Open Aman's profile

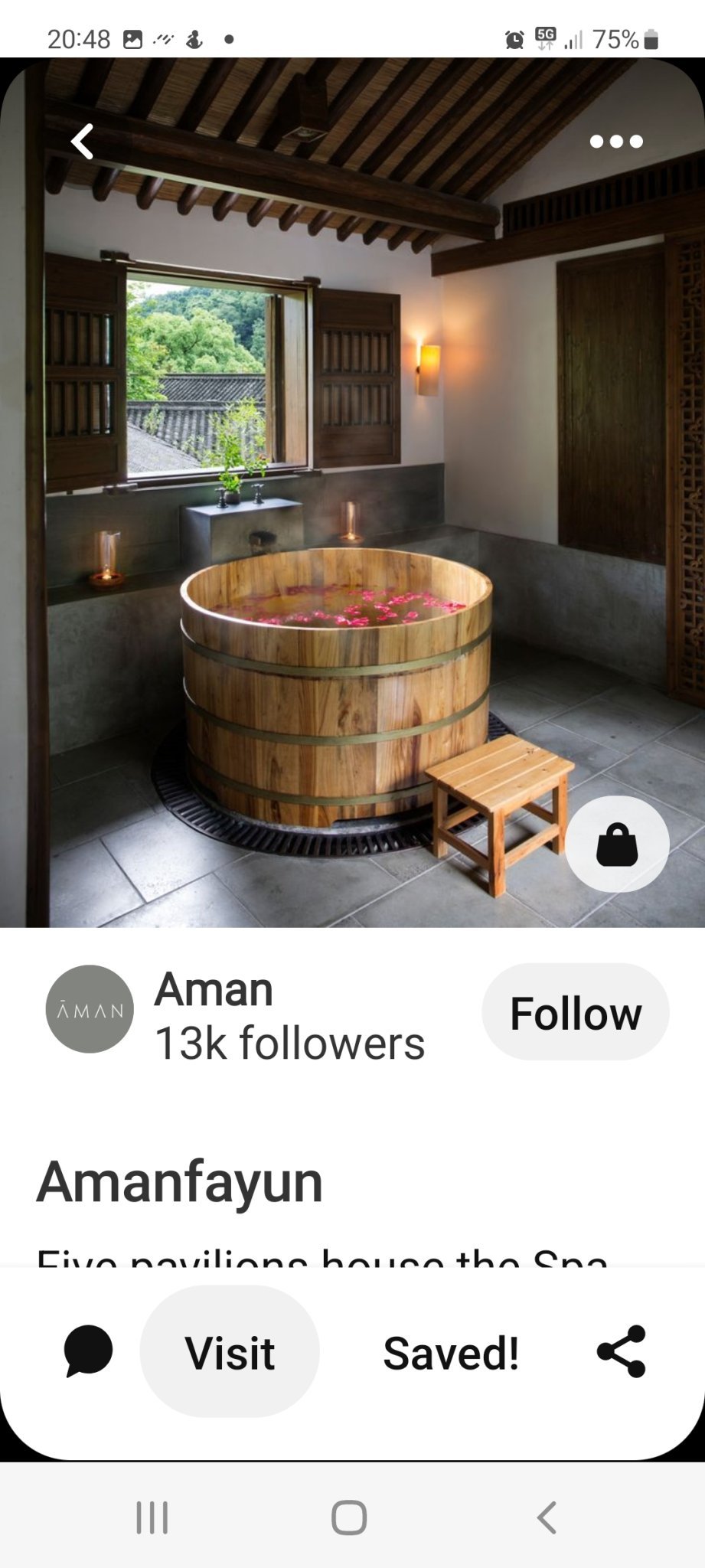coord(90,1009)
